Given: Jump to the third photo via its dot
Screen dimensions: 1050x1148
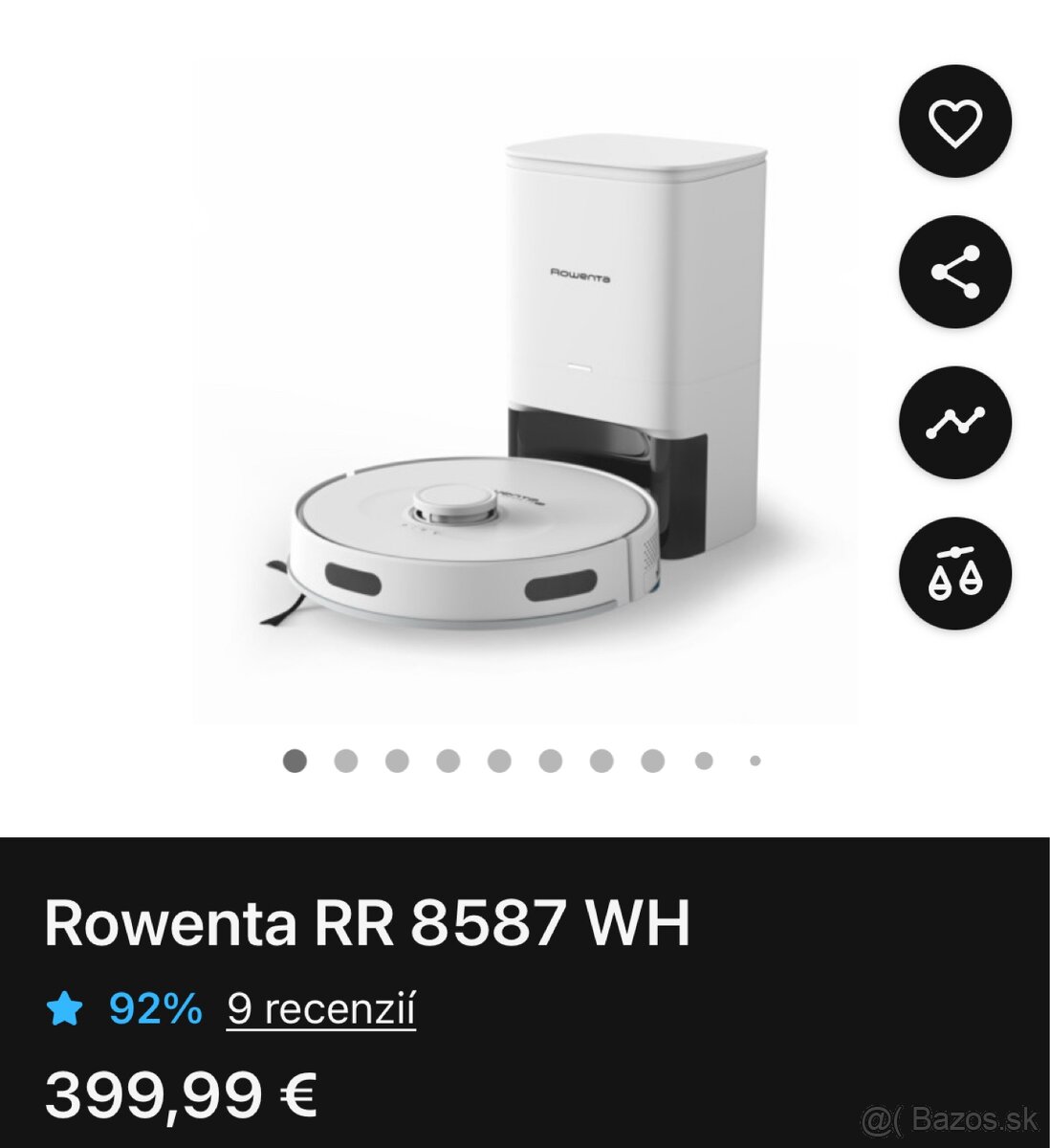Looking at the screenshot, I should tap(397, 760).
